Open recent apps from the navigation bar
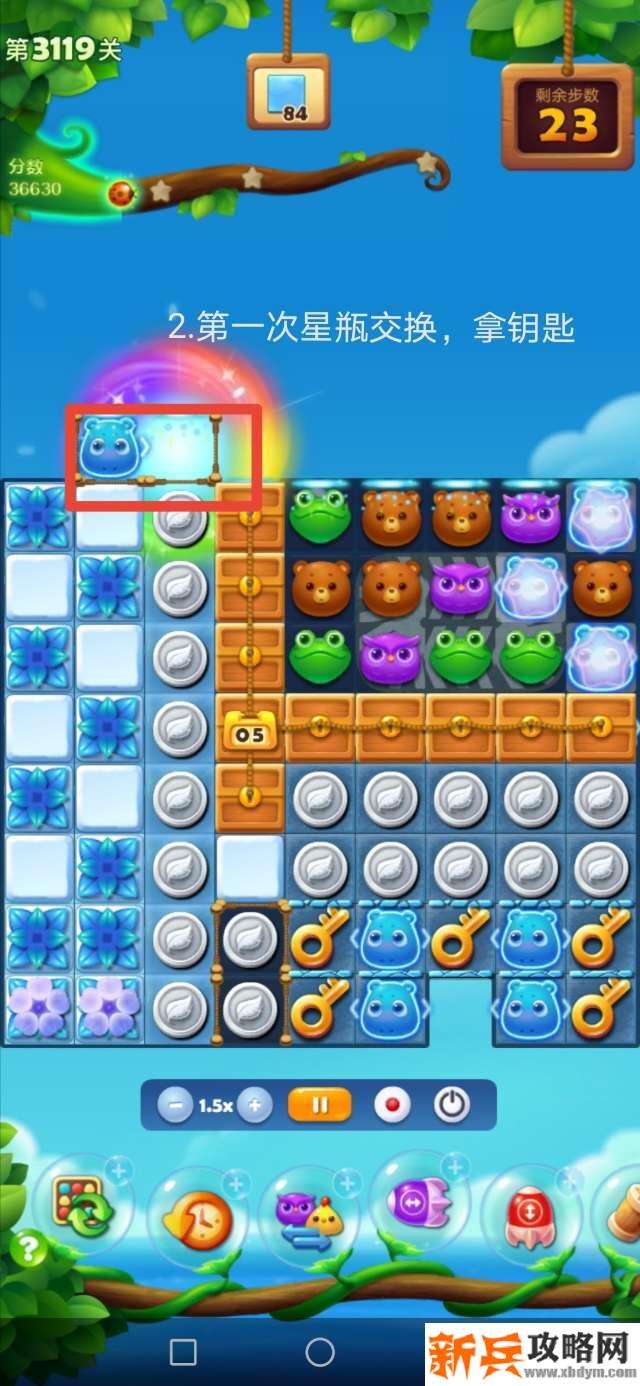 tap(183, 1353)
